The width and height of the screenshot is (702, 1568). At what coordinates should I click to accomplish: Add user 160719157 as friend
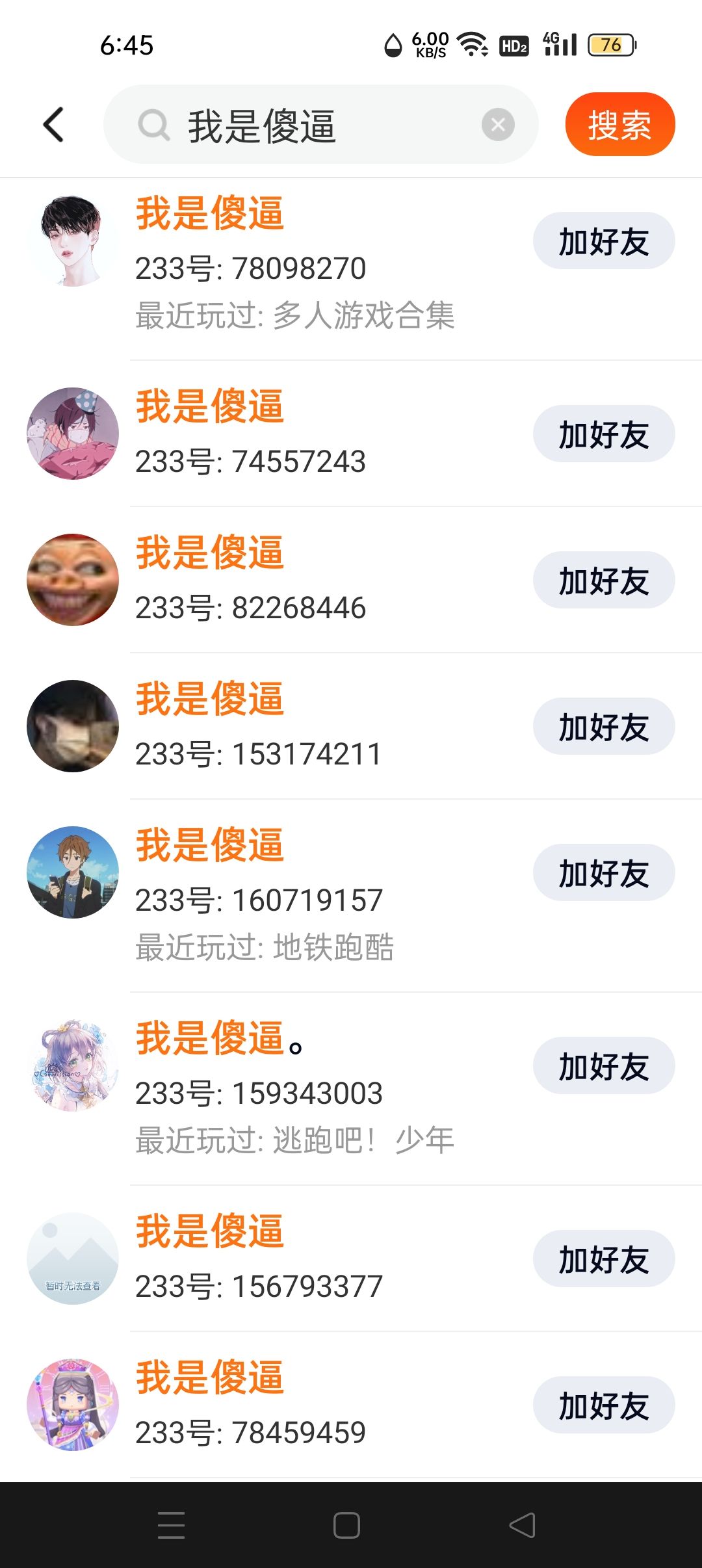[603, 873]
